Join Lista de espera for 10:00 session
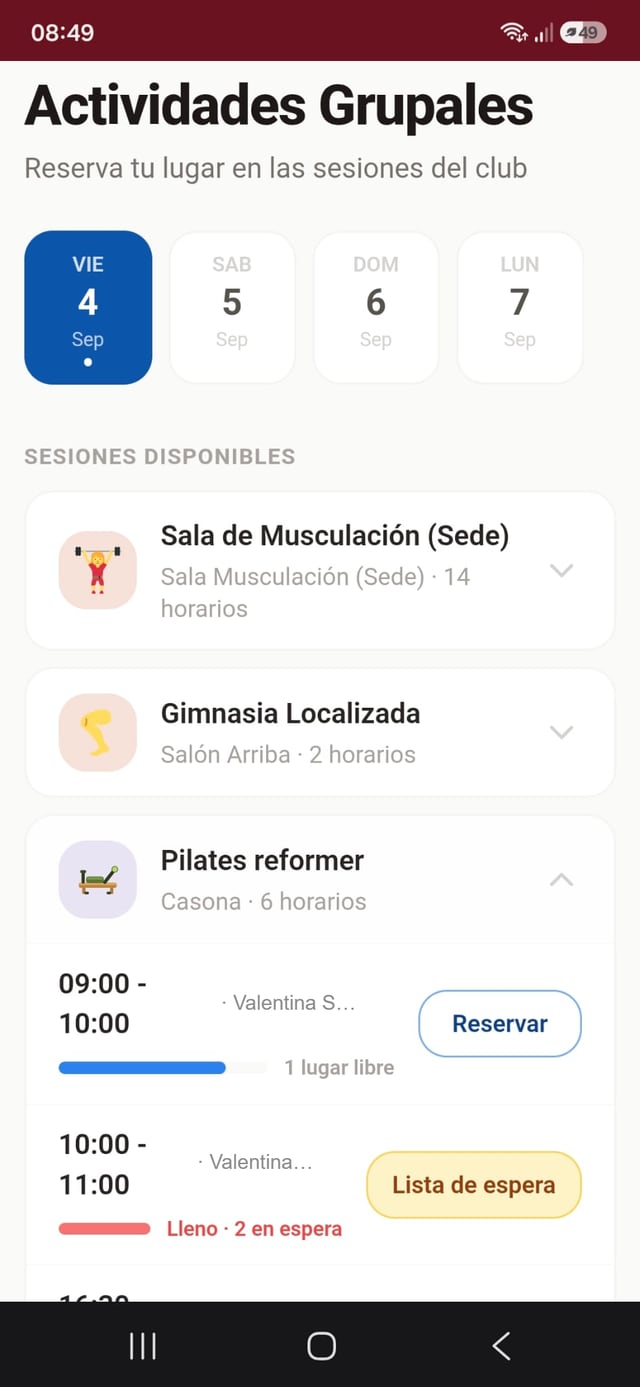This screenshot has width=640, height=1387. [x=474, y=1185]
